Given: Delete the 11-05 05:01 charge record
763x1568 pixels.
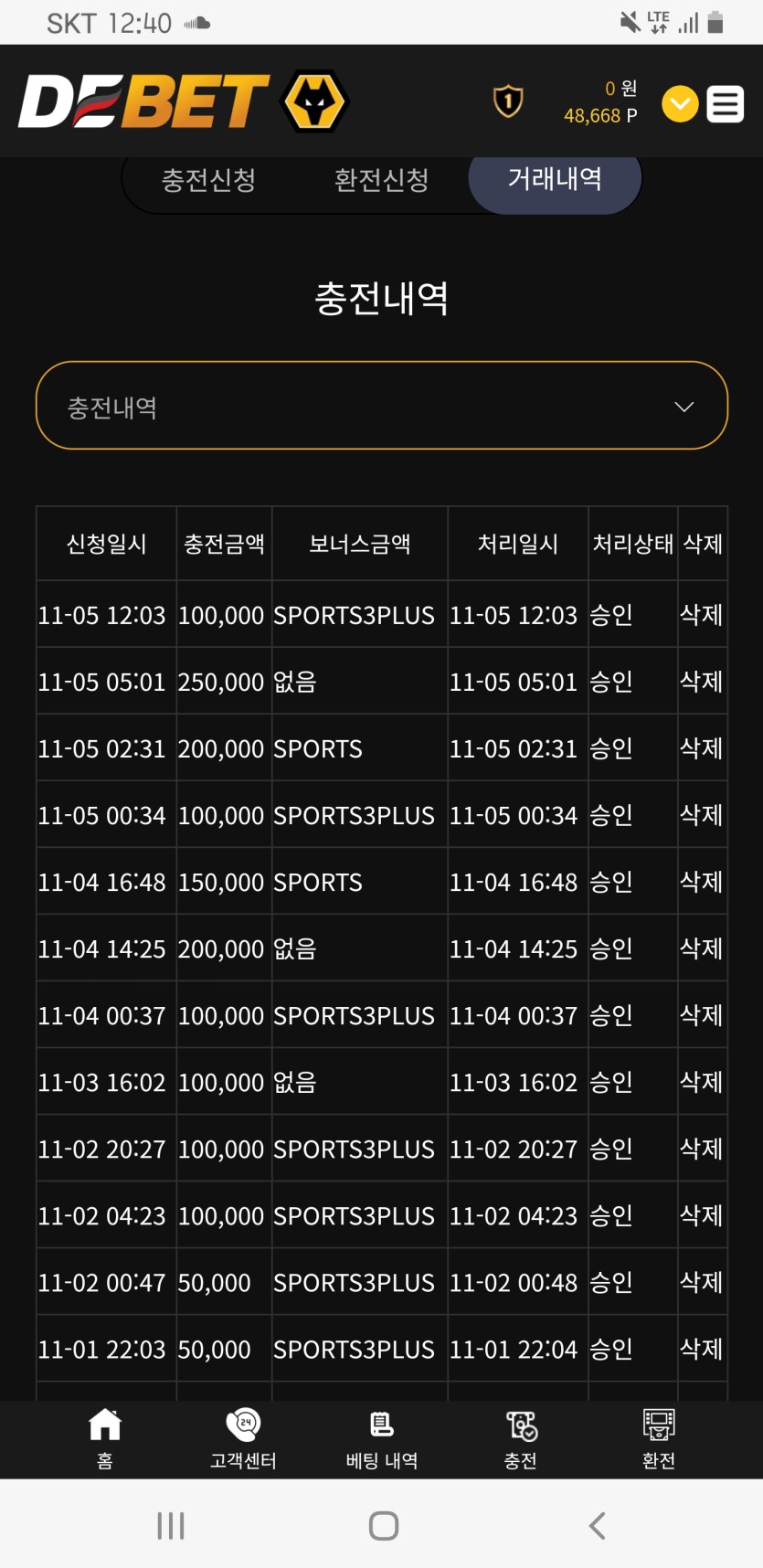Looking at the screenshot, I should pyautogui.click(x=702, y=682).
